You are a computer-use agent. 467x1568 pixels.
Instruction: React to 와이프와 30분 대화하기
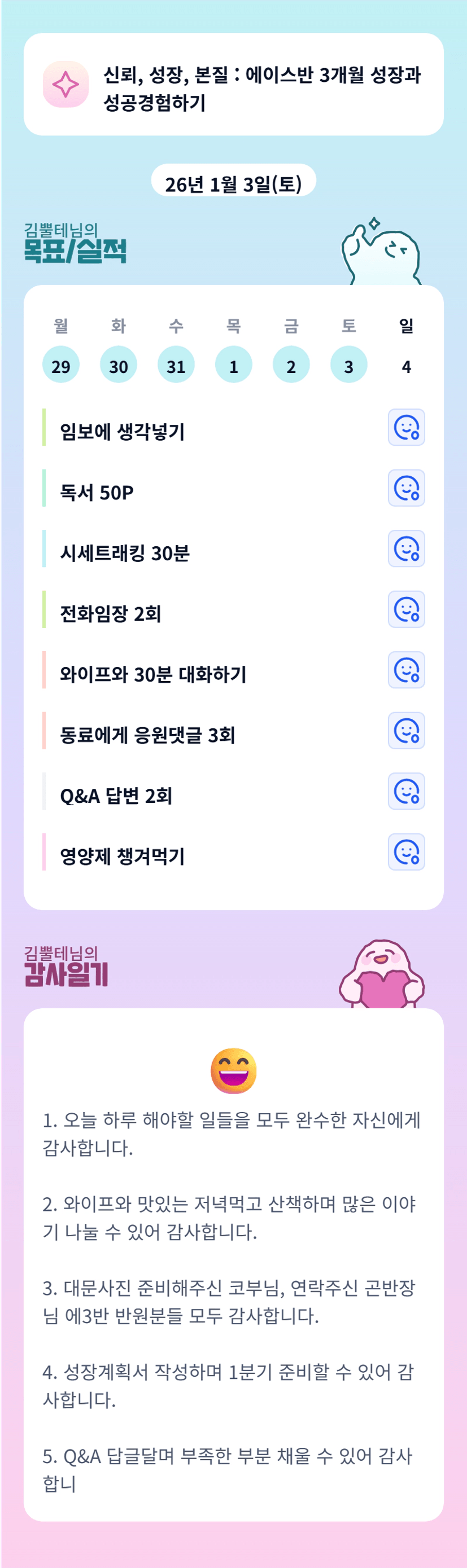[x=406, y=670]
